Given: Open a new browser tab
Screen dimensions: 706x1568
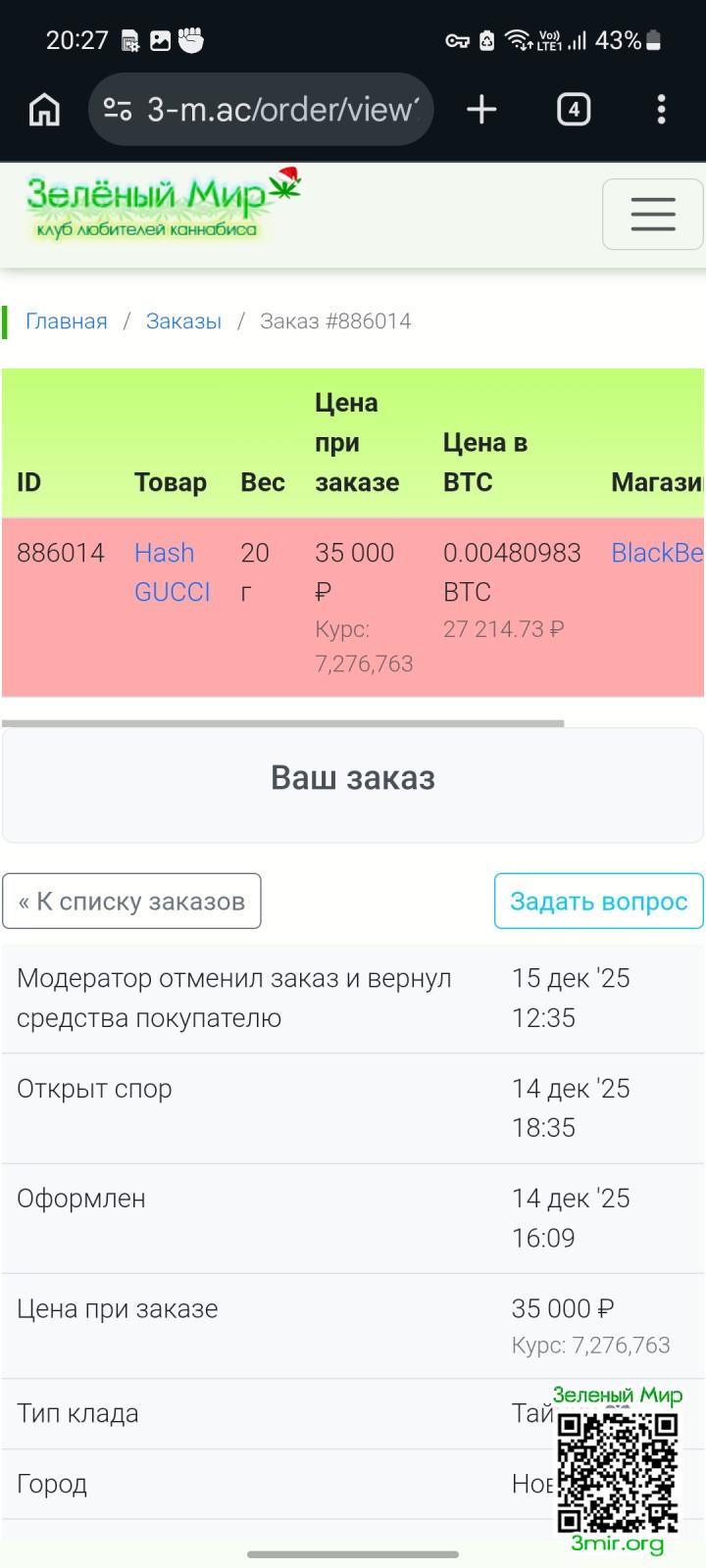Looking at the screenshot, I should pyautogui.click(x=481, y=110).
